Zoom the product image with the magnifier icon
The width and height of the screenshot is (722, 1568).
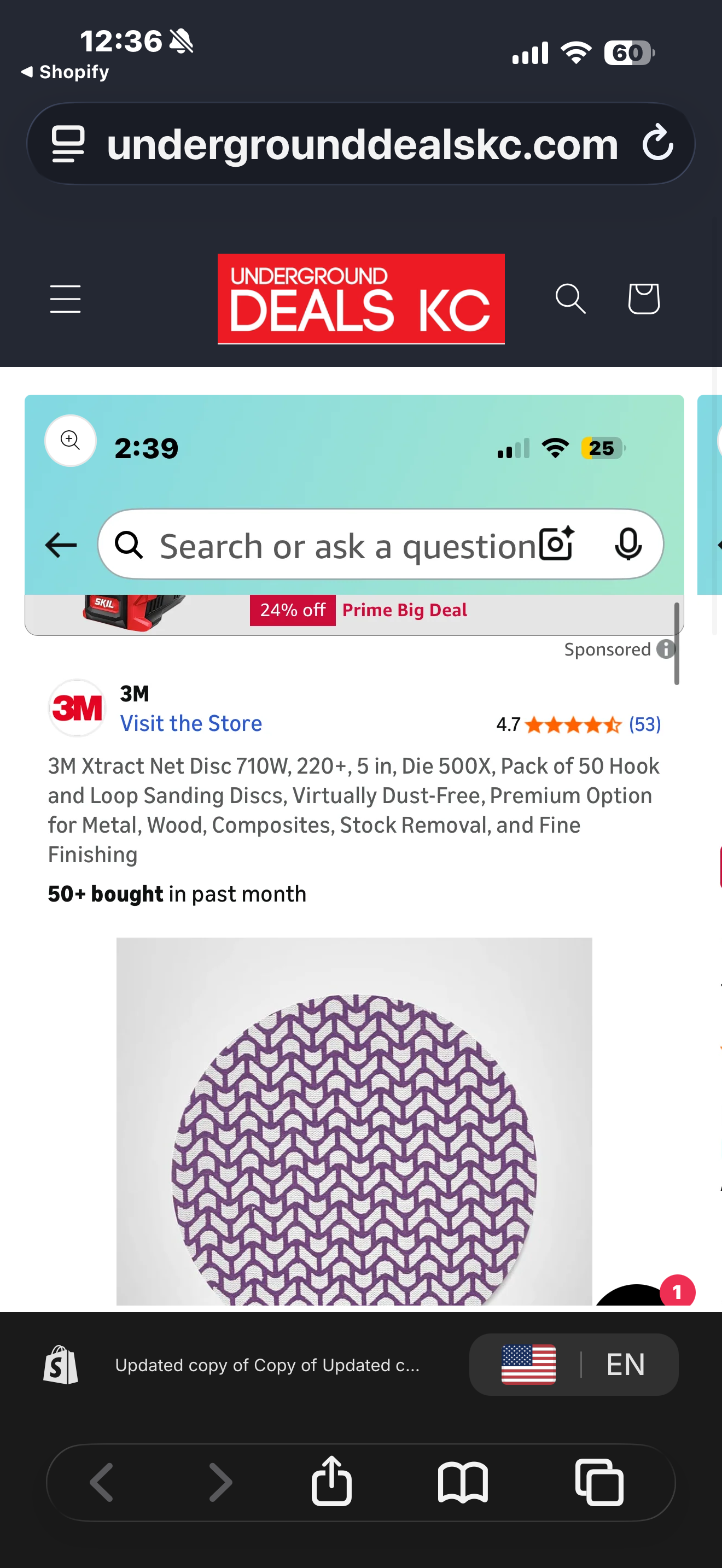click(x=71, y=440)
